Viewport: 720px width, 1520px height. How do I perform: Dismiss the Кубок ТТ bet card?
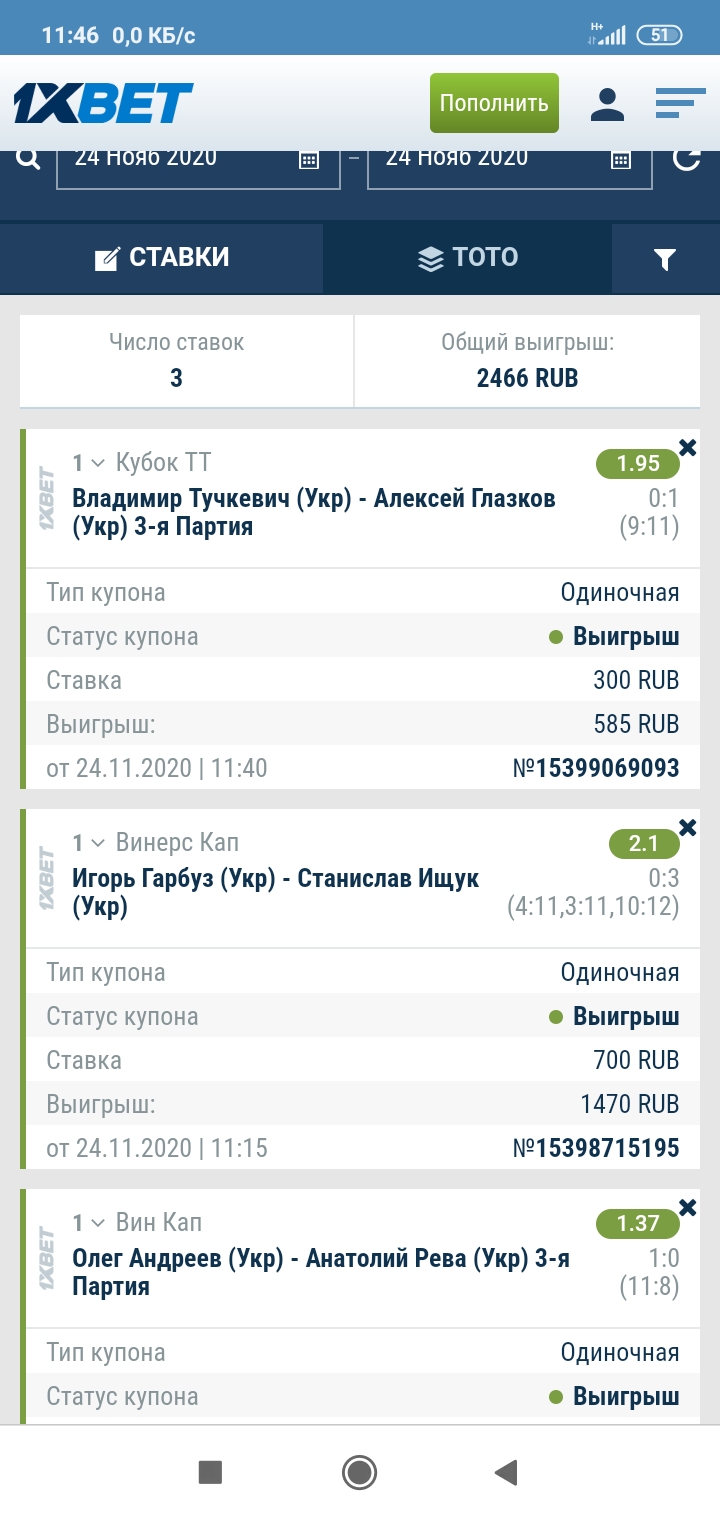point(687,447)
